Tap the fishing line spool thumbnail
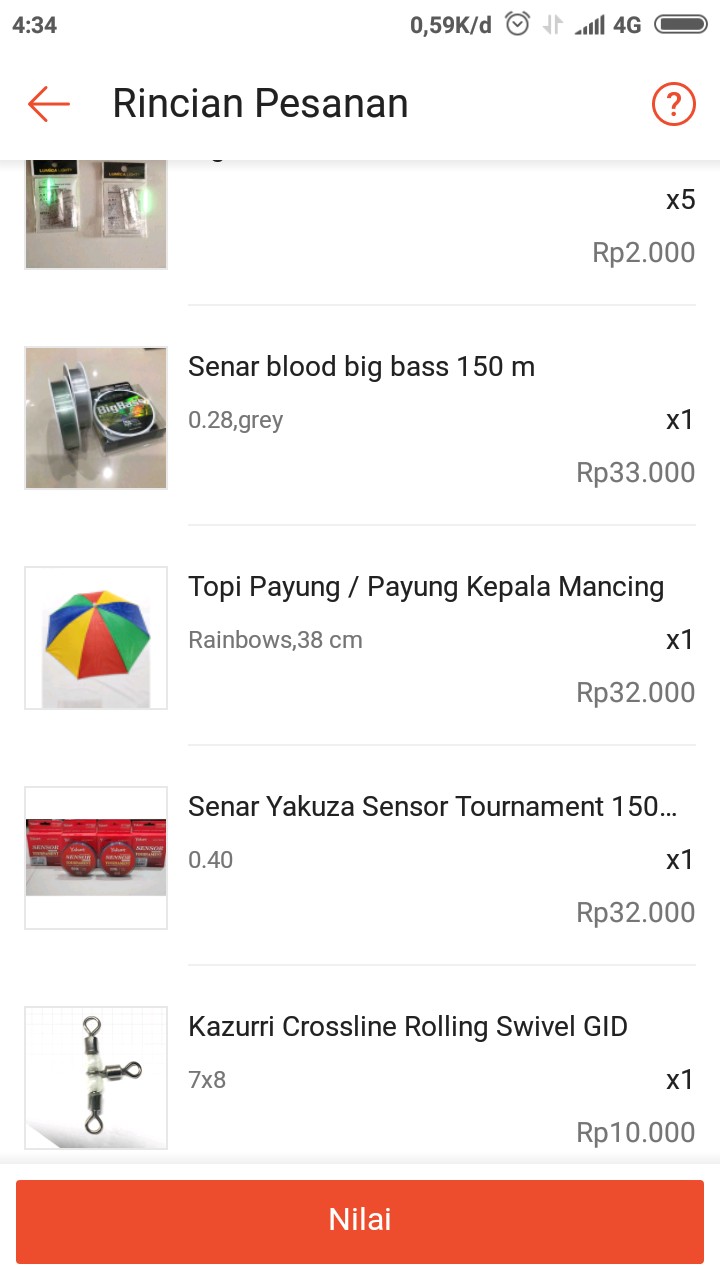The width and height of the screenshot is (720, 1280). point(95,417)
